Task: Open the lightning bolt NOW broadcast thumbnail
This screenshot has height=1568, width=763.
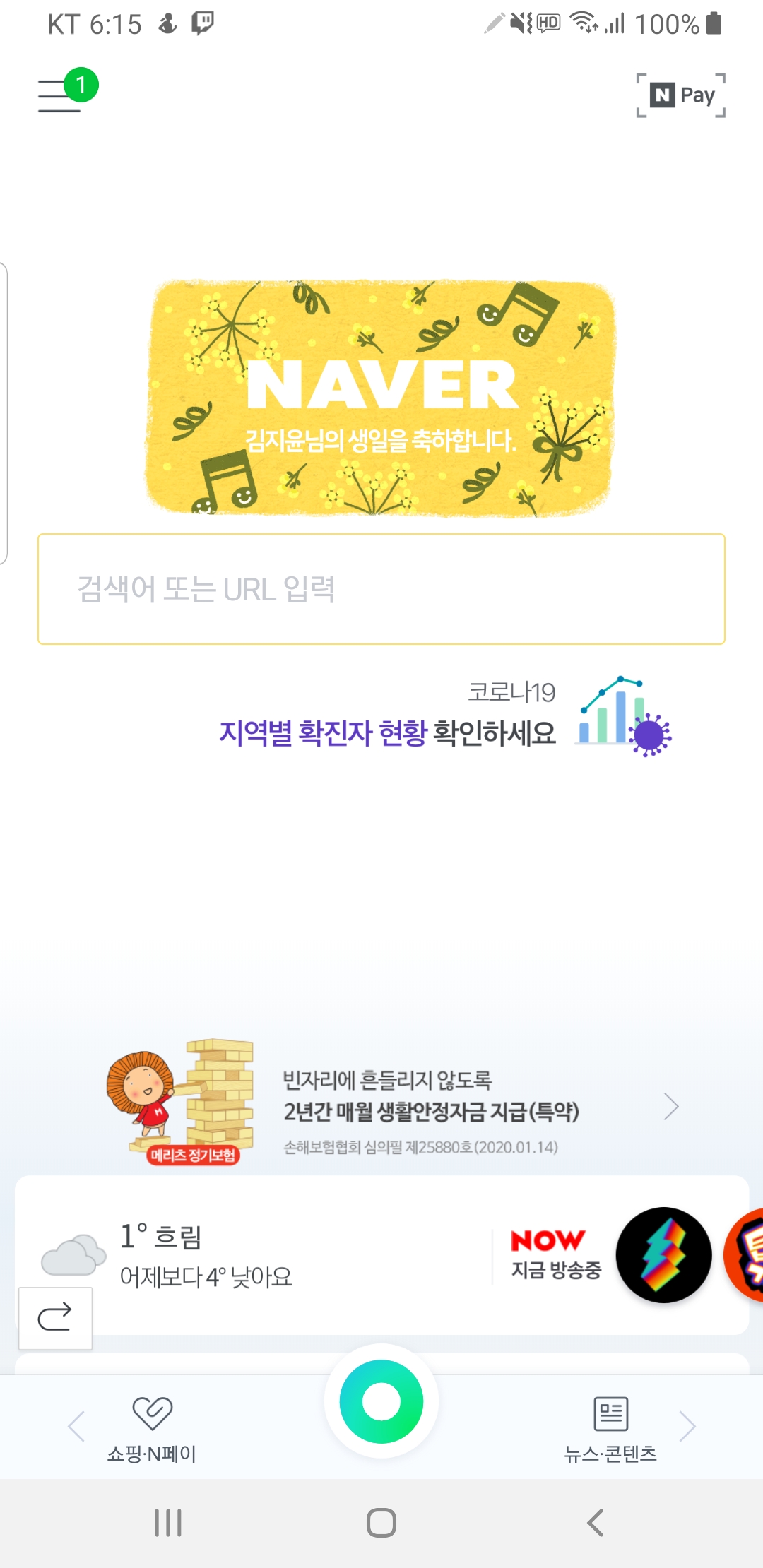Action: click(663, 1255)
